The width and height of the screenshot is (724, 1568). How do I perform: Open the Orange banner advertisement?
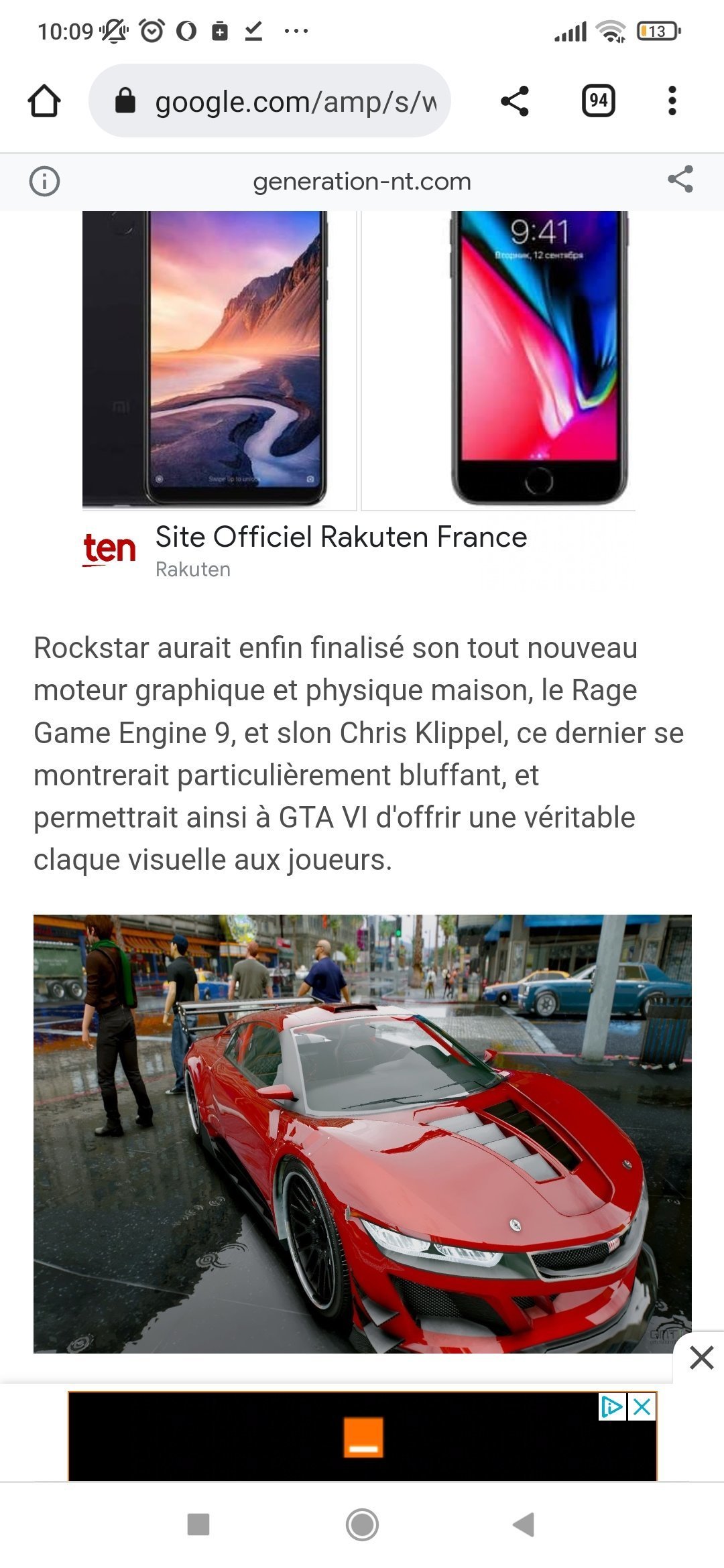pos(363,1437)
